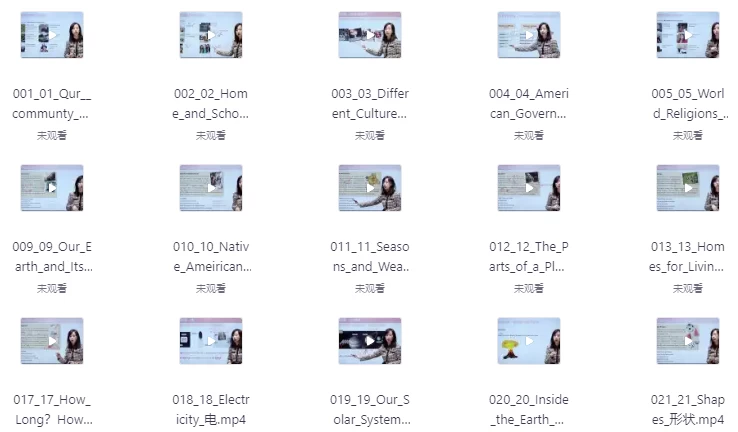Viewport: 738px width, 432px height.
Task: Play the 002_02_Home_and_School video
Action: (211, 35)
